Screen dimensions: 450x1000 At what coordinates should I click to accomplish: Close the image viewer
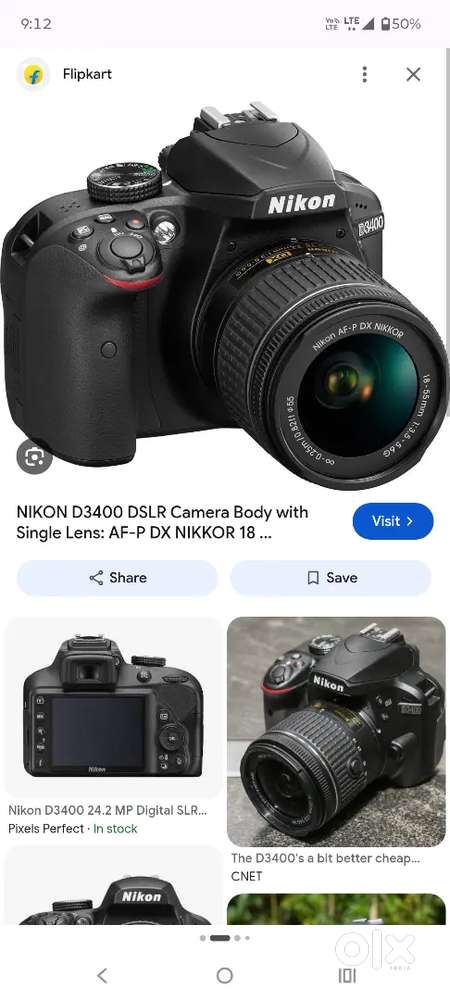pyautogui.click(x=413, y=74)
